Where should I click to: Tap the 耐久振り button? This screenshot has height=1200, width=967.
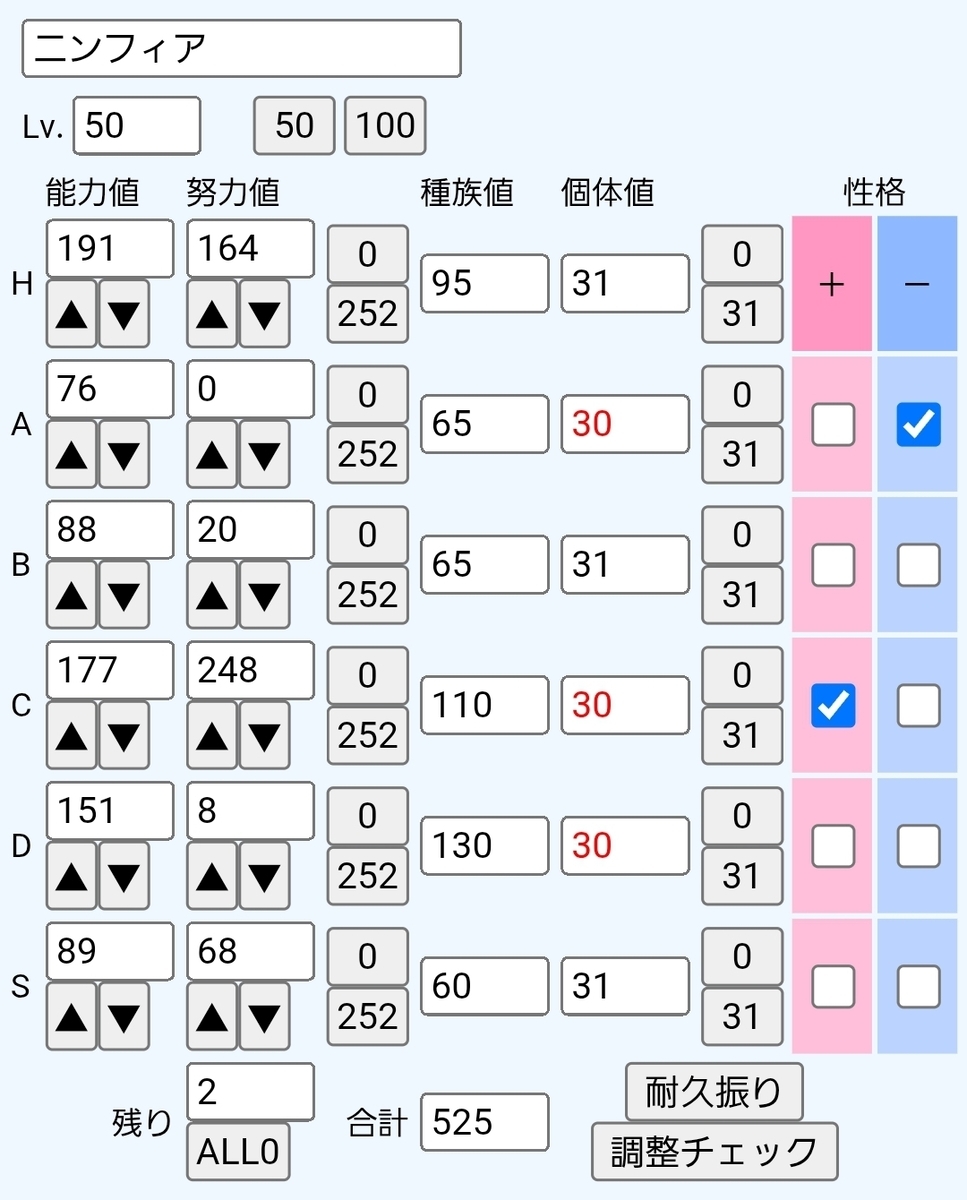coord(714,1092)
